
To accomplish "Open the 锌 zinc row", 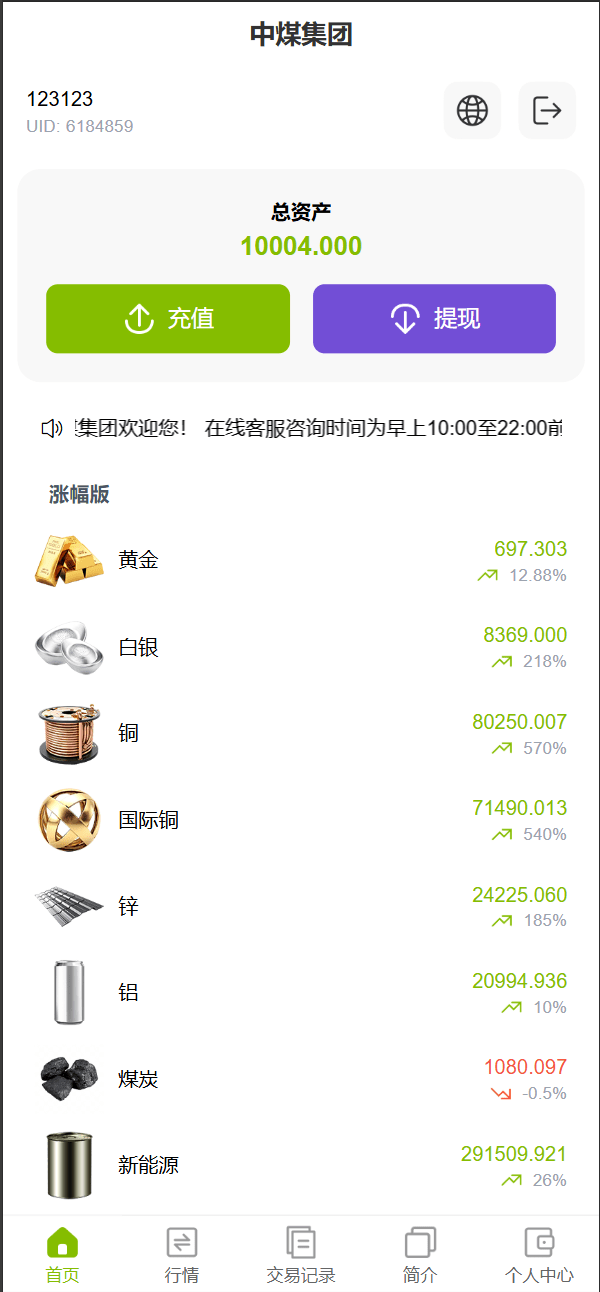I will [300, 906].
